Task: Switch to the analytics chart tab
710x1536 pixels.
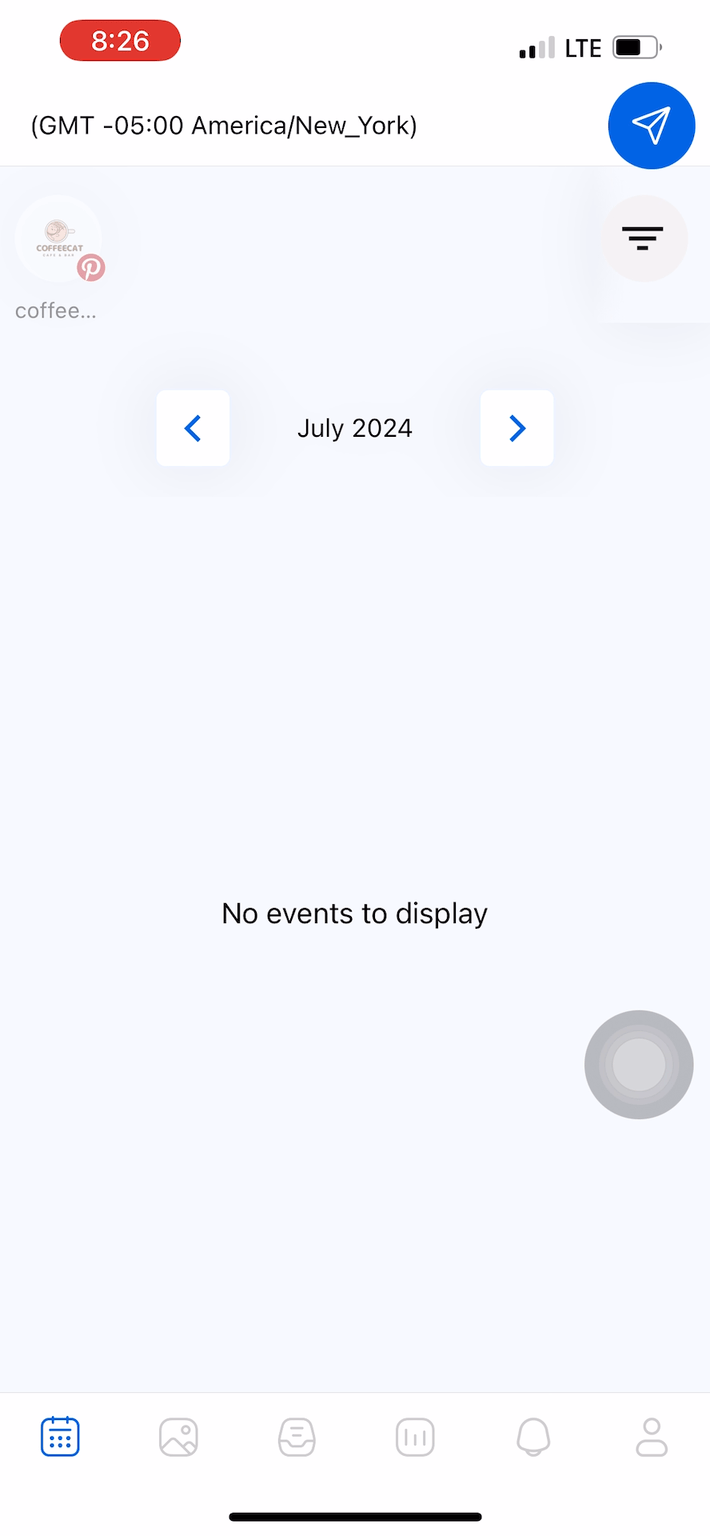Action: 415,1437
